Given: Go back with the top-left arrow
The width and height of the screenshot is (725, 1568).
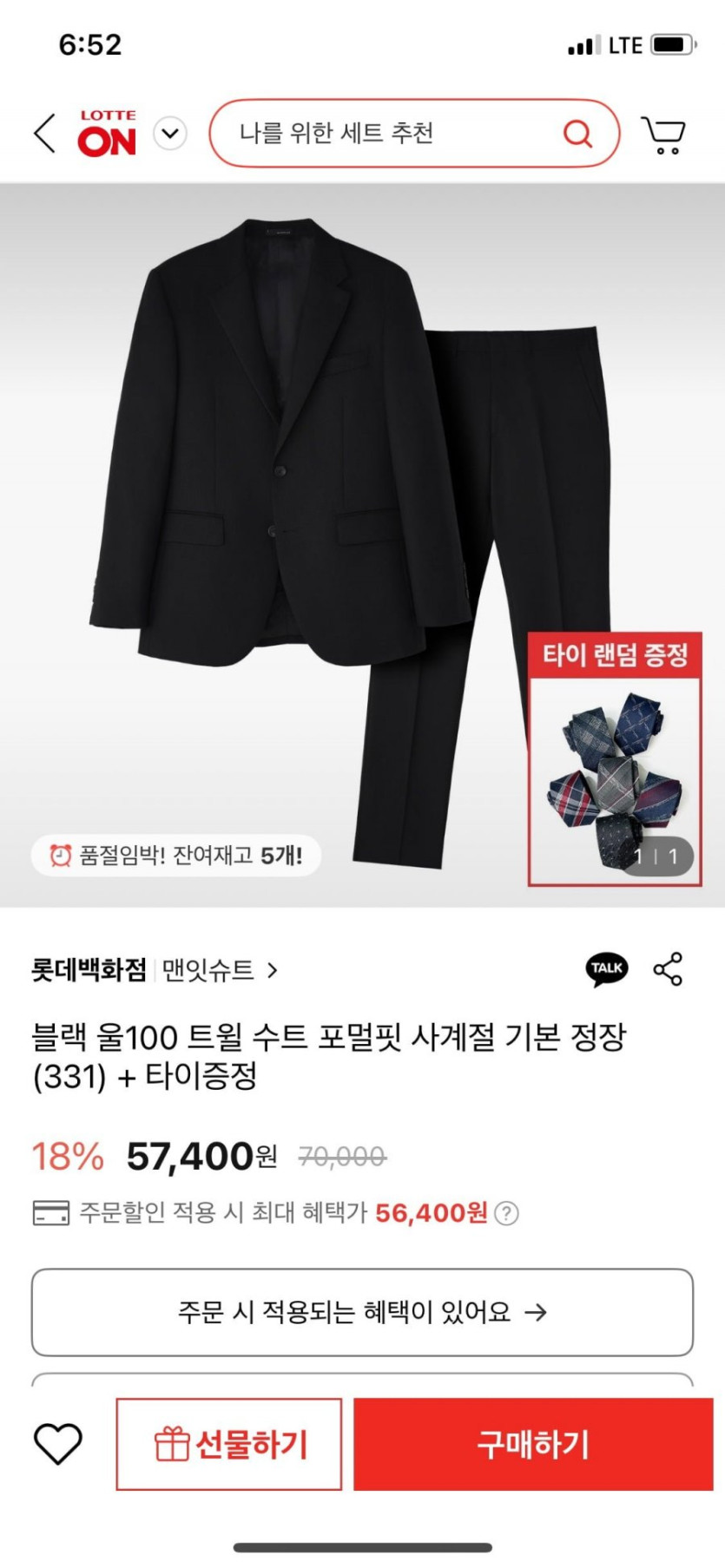Looking at the screenshot, I should coord(44,134).
